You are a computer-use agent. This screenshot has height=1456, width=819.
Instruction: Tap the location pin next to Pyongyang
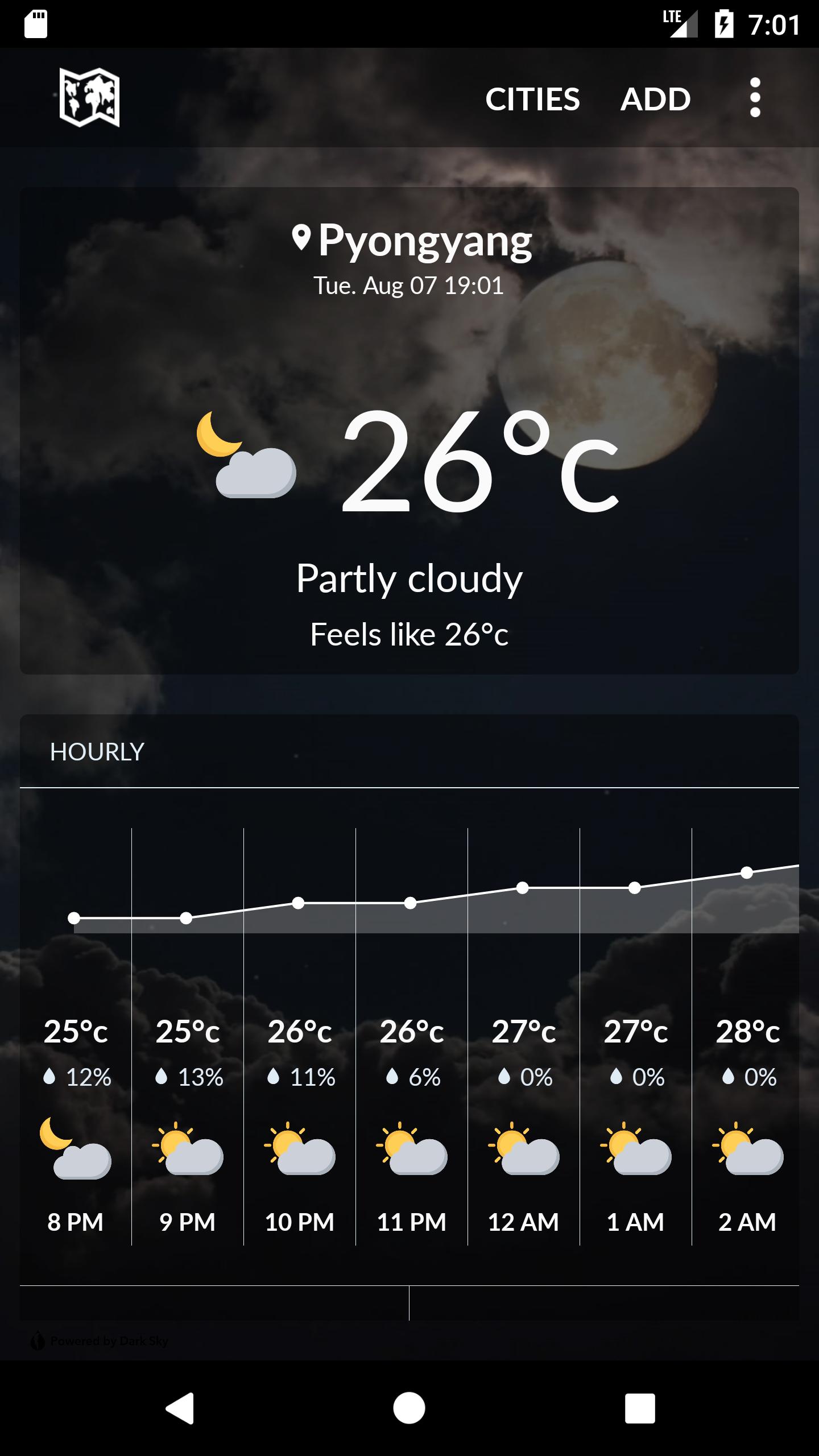tap(303, 239)
